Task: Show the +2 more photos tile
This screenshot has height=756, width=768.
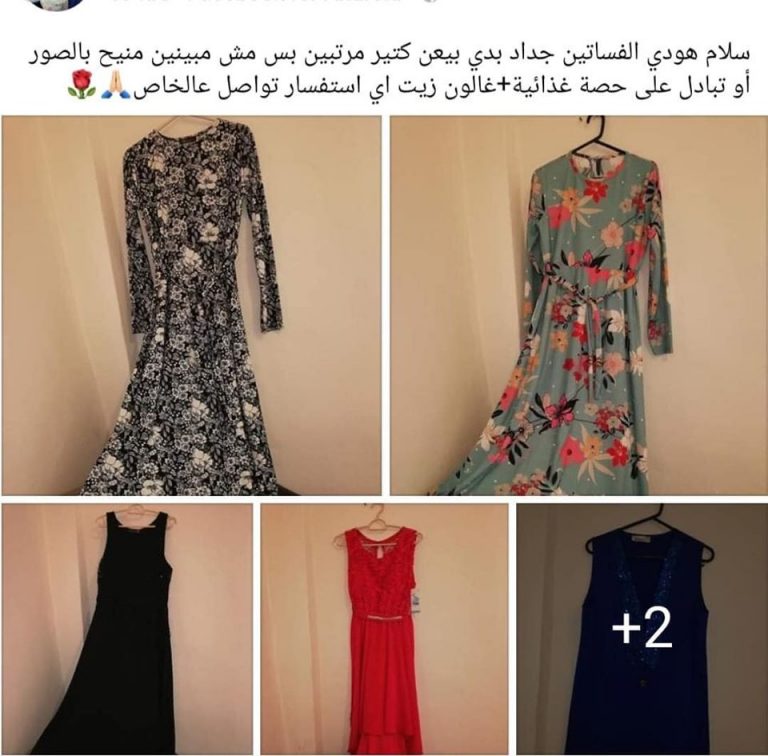Action: 641,629
